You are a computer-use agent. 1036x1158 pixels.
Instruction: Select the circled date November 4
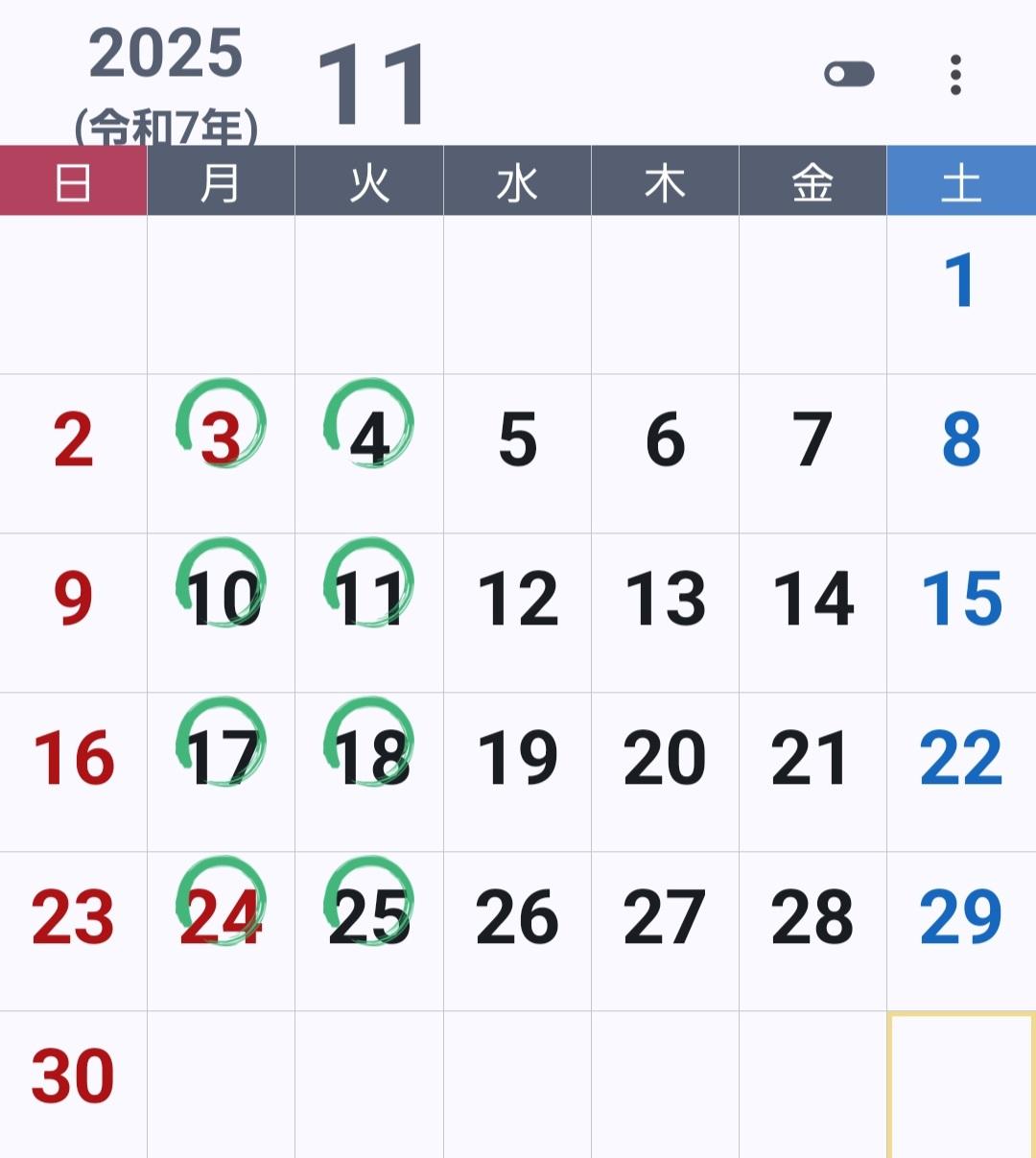point(369,454)
